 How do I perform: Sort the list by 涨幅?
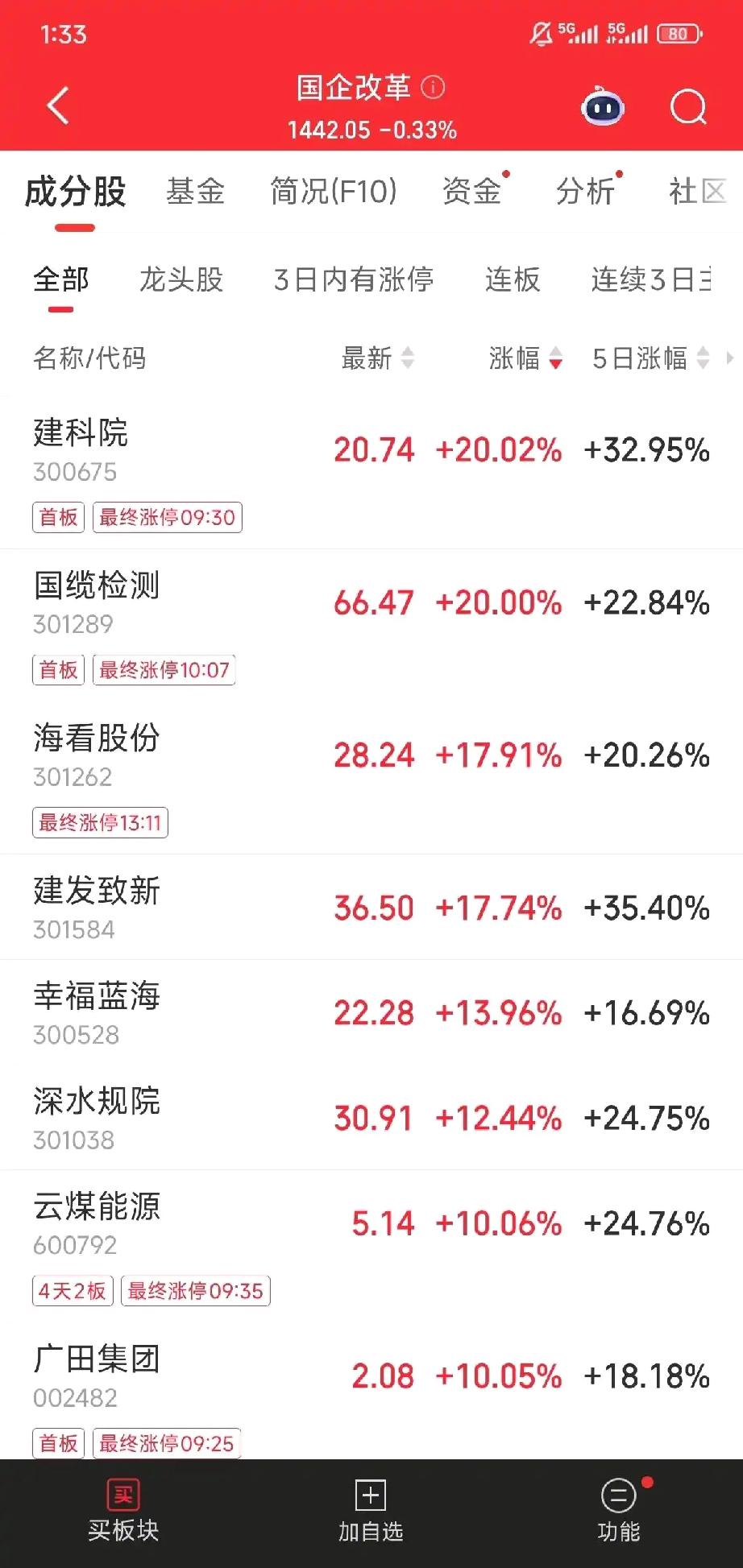(x=525, y=358)
